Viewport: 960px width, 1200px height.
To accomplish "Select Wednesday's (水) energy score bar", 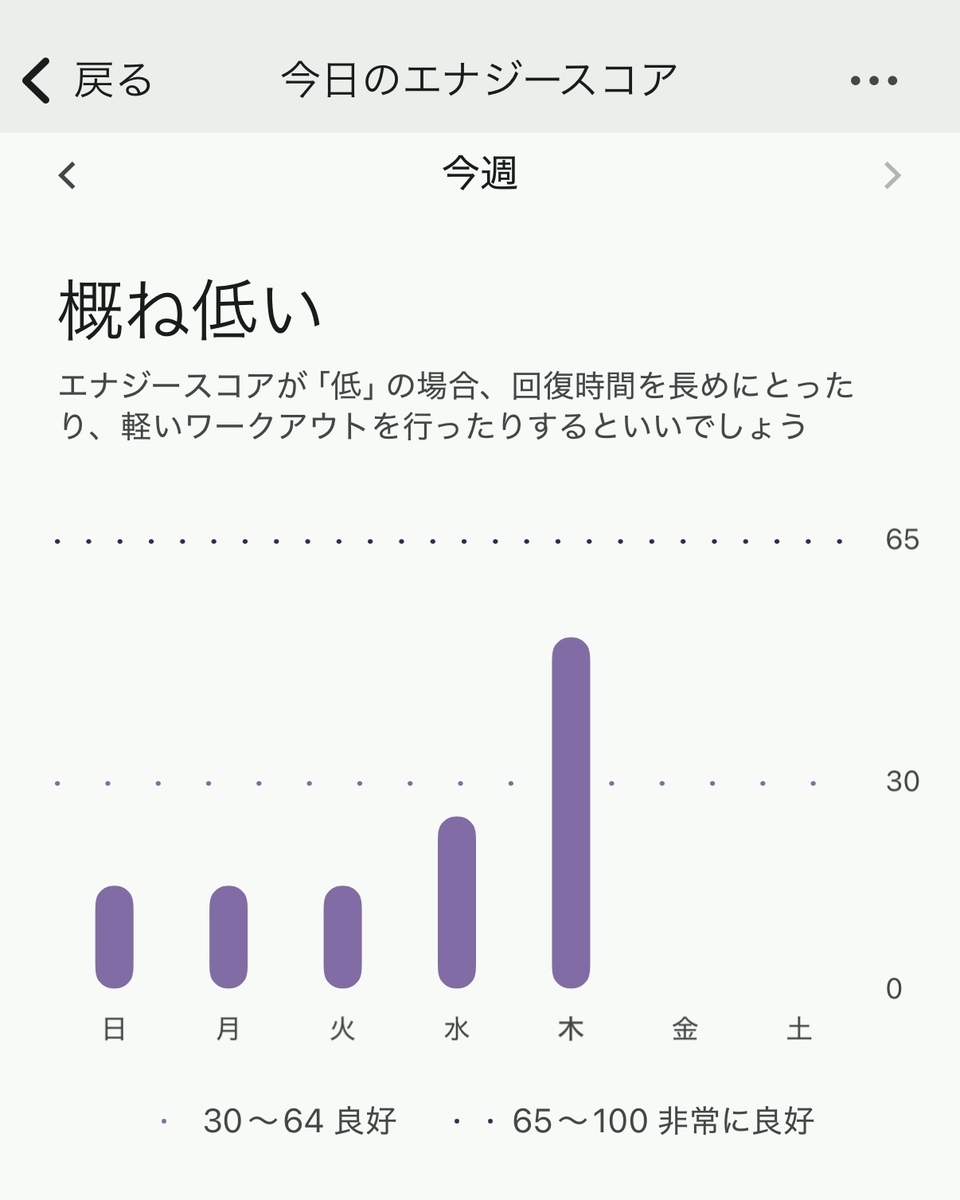I will (457, 902).
